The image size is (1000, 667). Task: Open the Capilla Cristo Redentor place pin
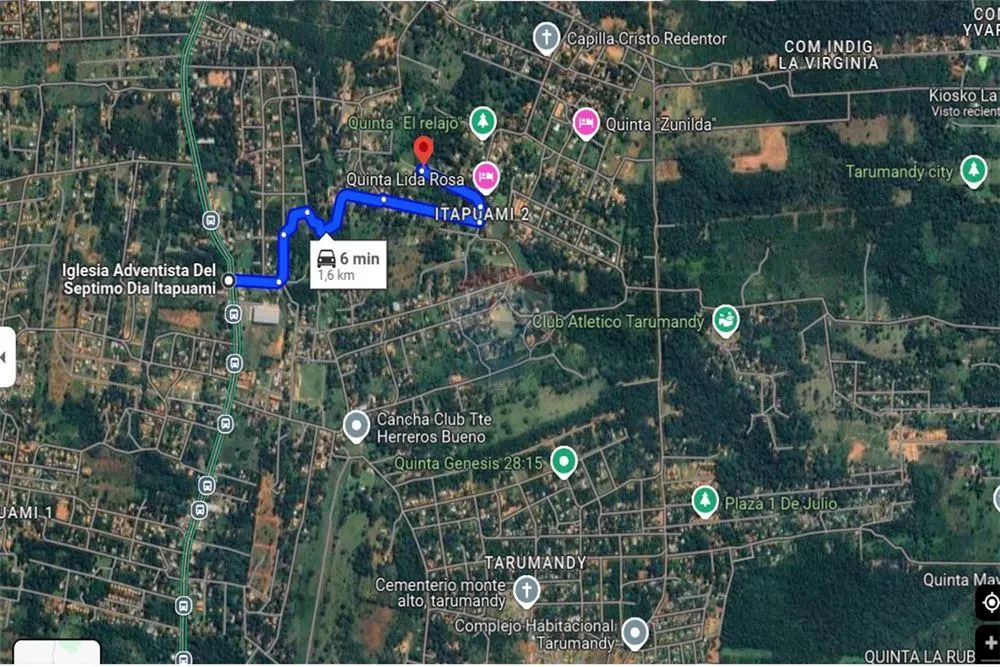click(546, 38)
